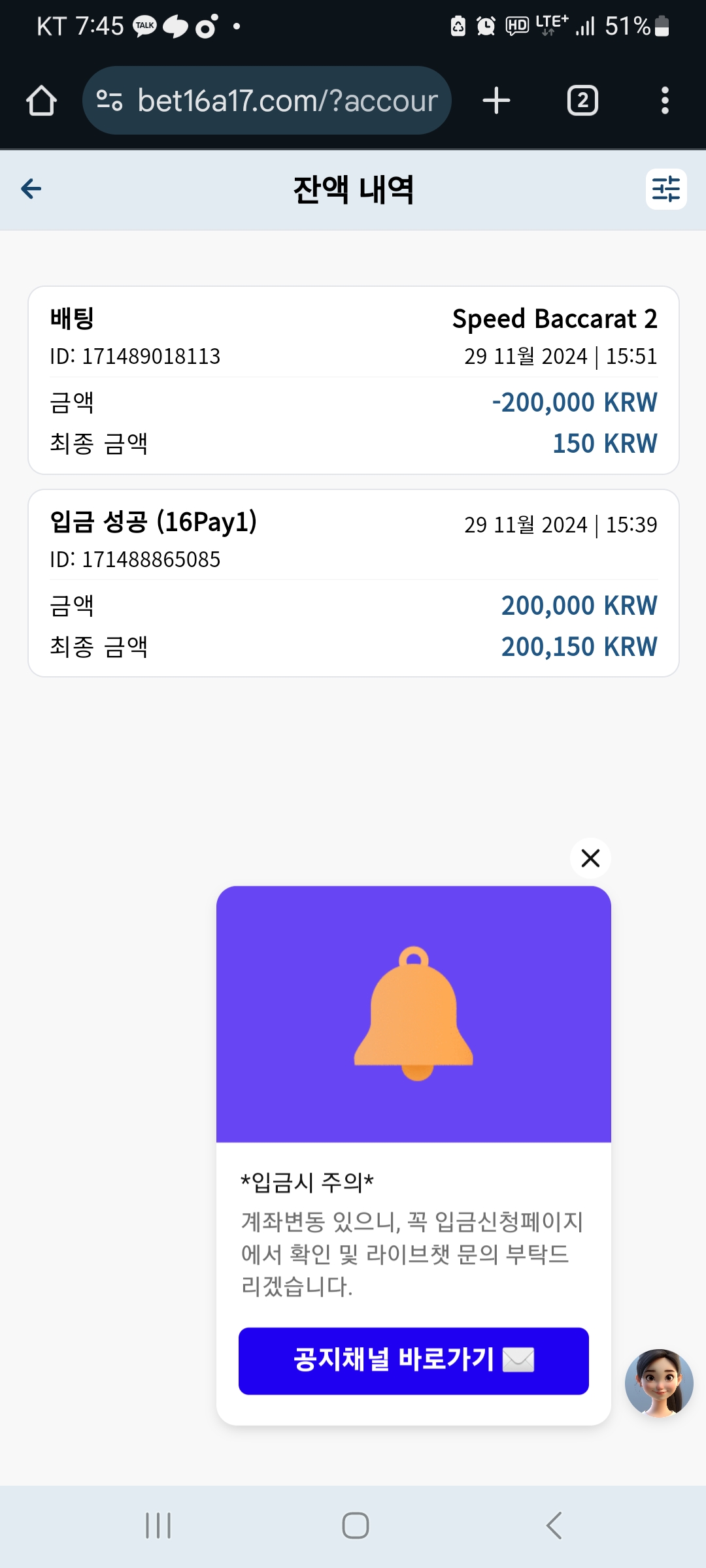
Task: Open the balance history filter settings
Action: point(665,189)
